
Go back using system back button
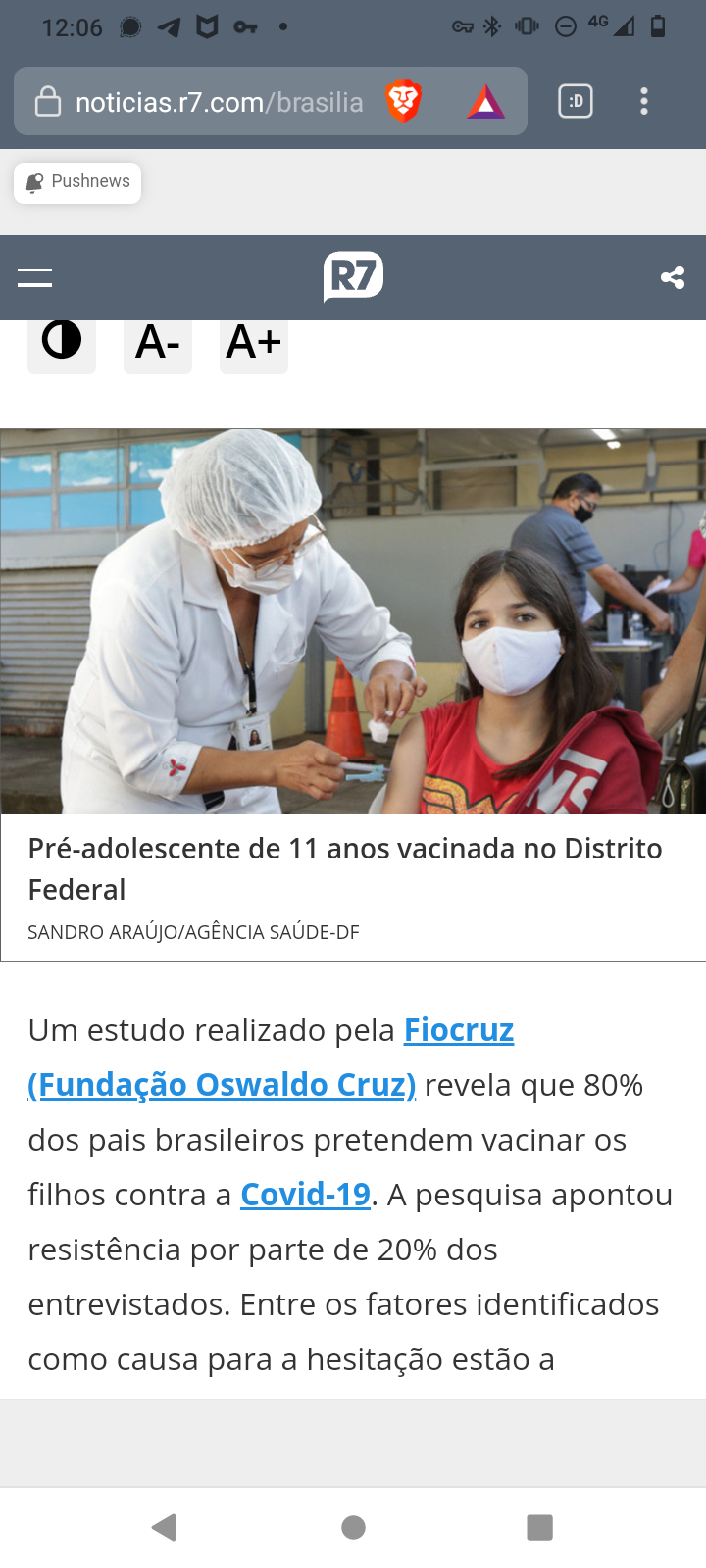(165, 1526)
